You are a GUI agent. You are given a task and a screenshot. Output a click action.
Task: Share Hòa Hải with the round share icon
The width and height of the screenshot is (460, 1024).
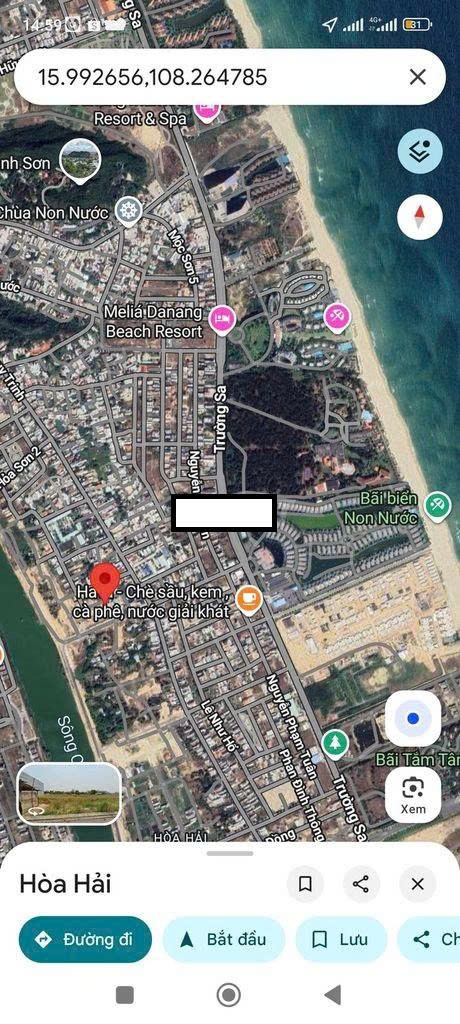pyautogui.click(x=361, y=884)
